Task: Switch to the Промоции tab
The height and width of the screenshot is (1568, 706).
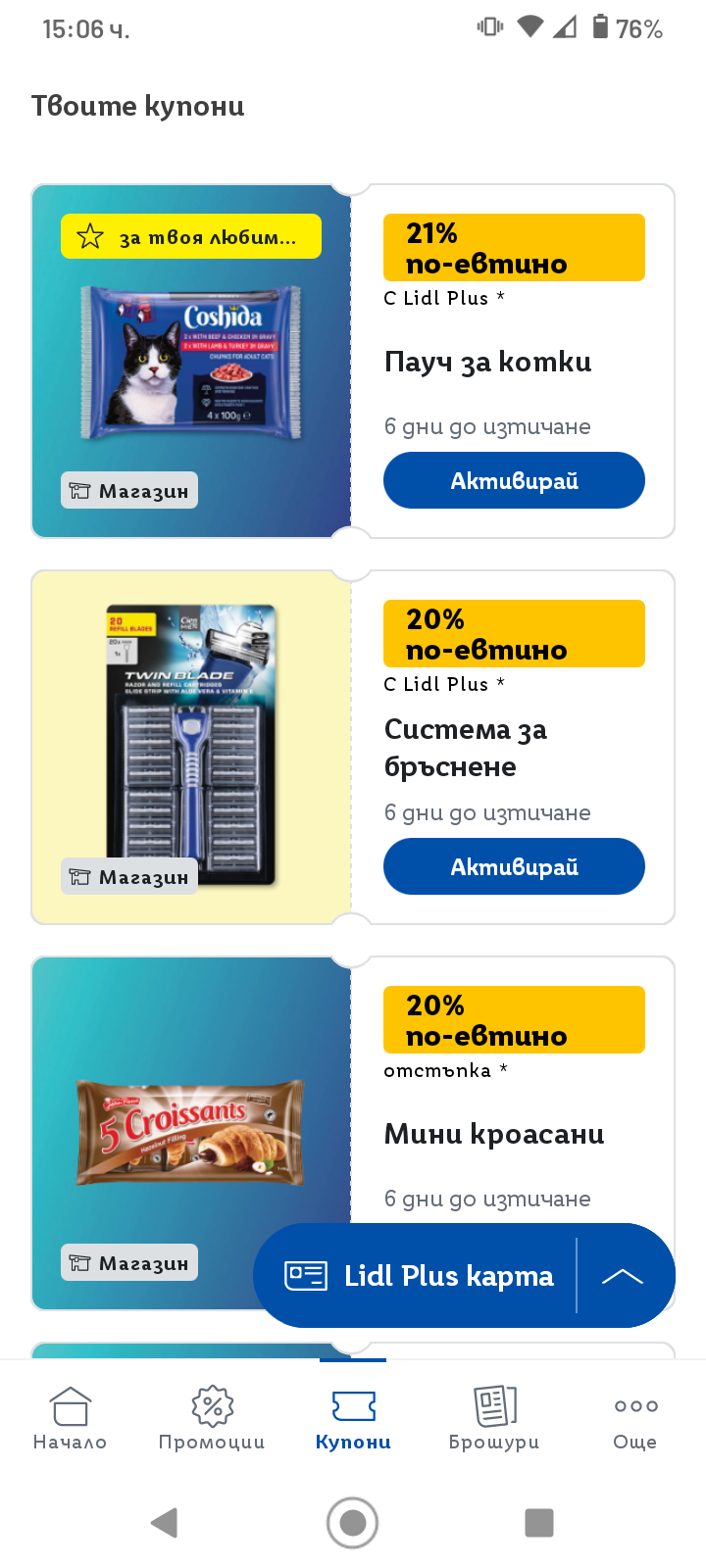Action: click(x=212, y=1418)
